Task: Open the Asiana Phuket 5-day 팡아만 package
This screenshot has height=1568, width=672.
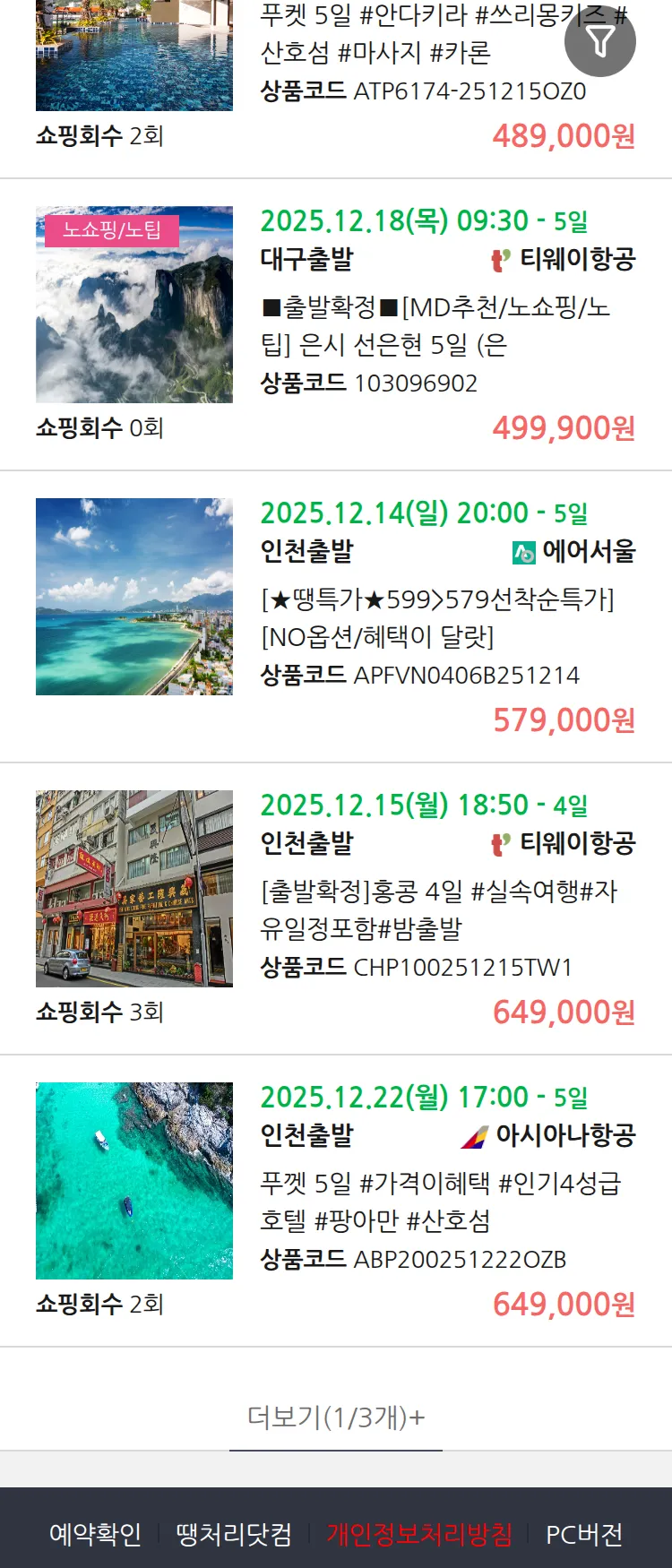Action: 440,1202
